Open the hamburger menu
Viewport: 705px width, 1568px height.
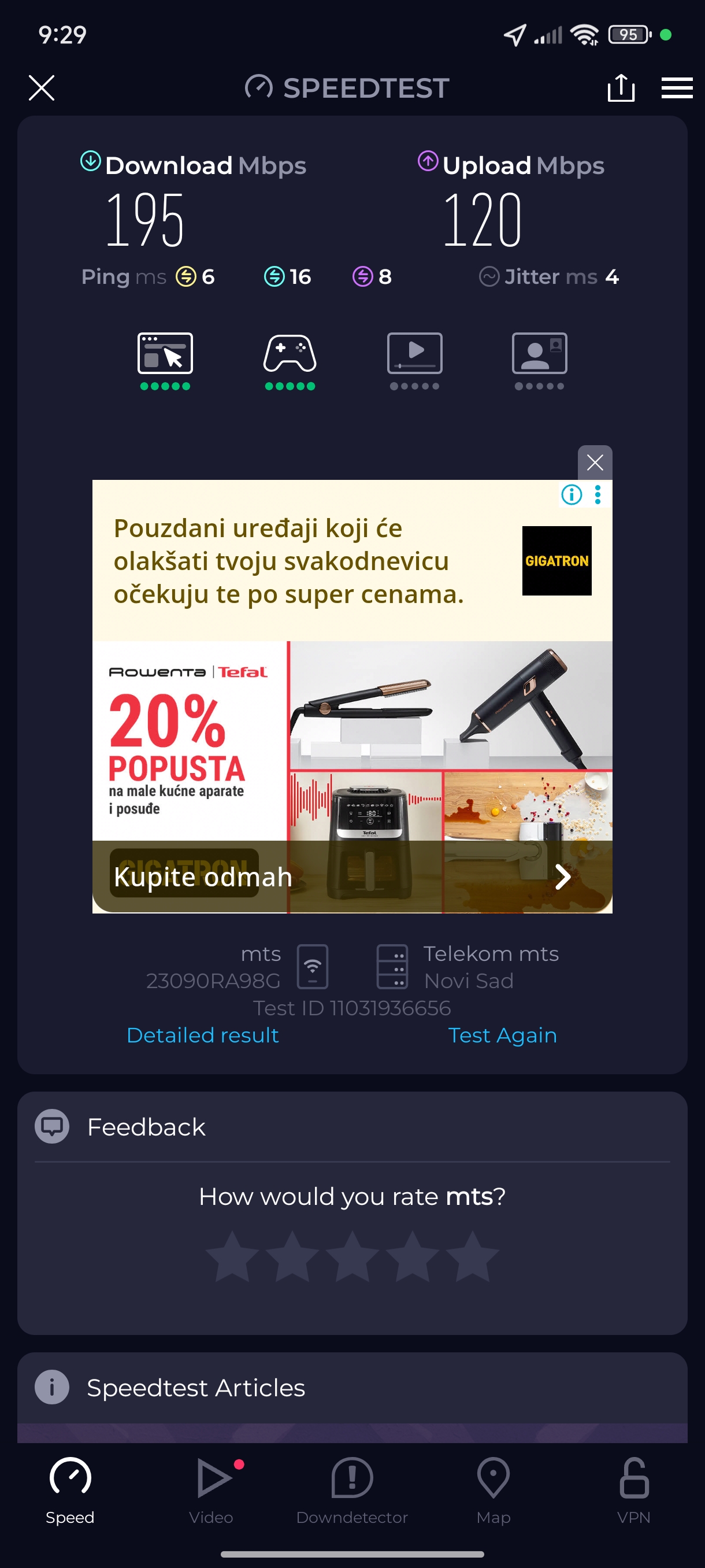[x=677, y=88]
